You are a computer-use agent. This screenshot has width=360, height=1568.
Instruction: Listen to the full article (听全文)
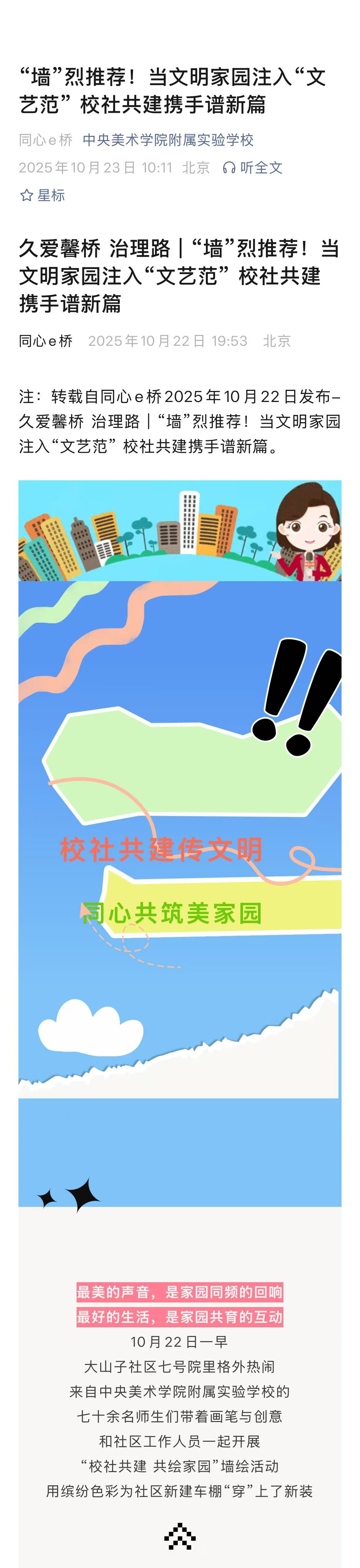tap(253, 167)
